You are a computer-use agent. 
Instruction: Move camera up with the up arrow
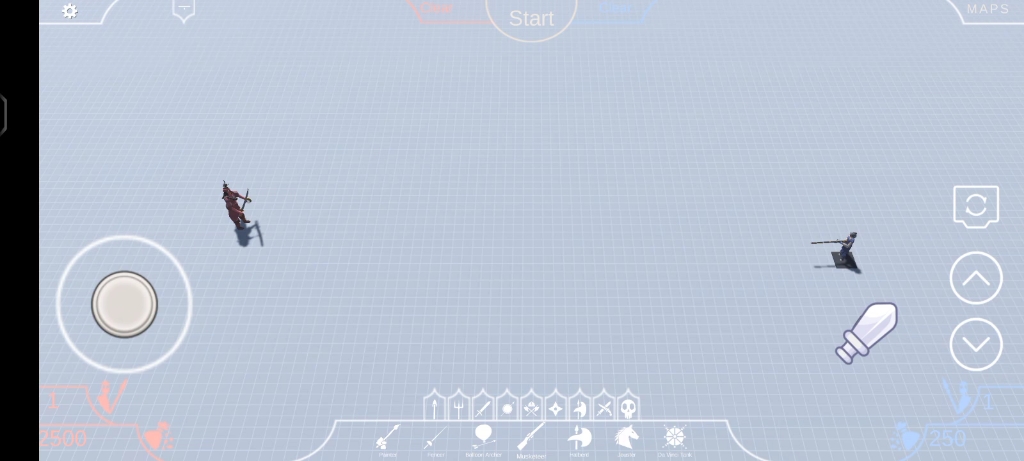coord(976,278)
